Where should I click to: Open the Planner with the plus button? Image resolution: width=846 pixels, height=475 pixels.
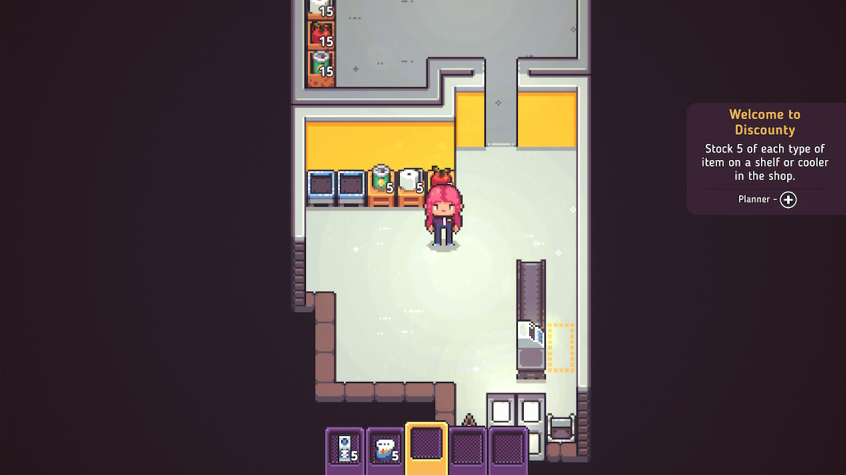pos(788,200)
